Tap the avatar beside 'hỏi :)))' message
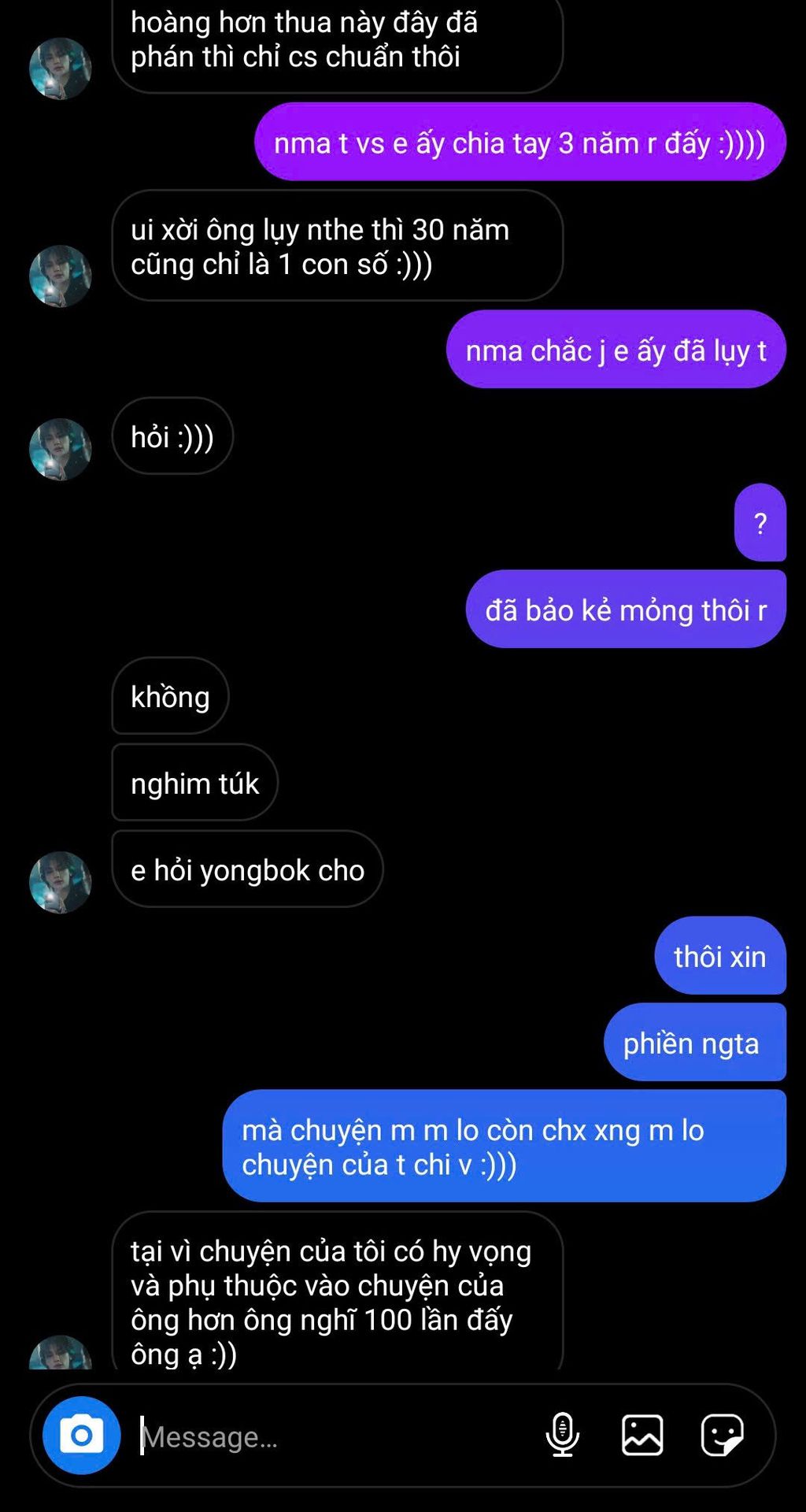Image resolution: width=806 pixels, height=1512 pixels. 61,449
